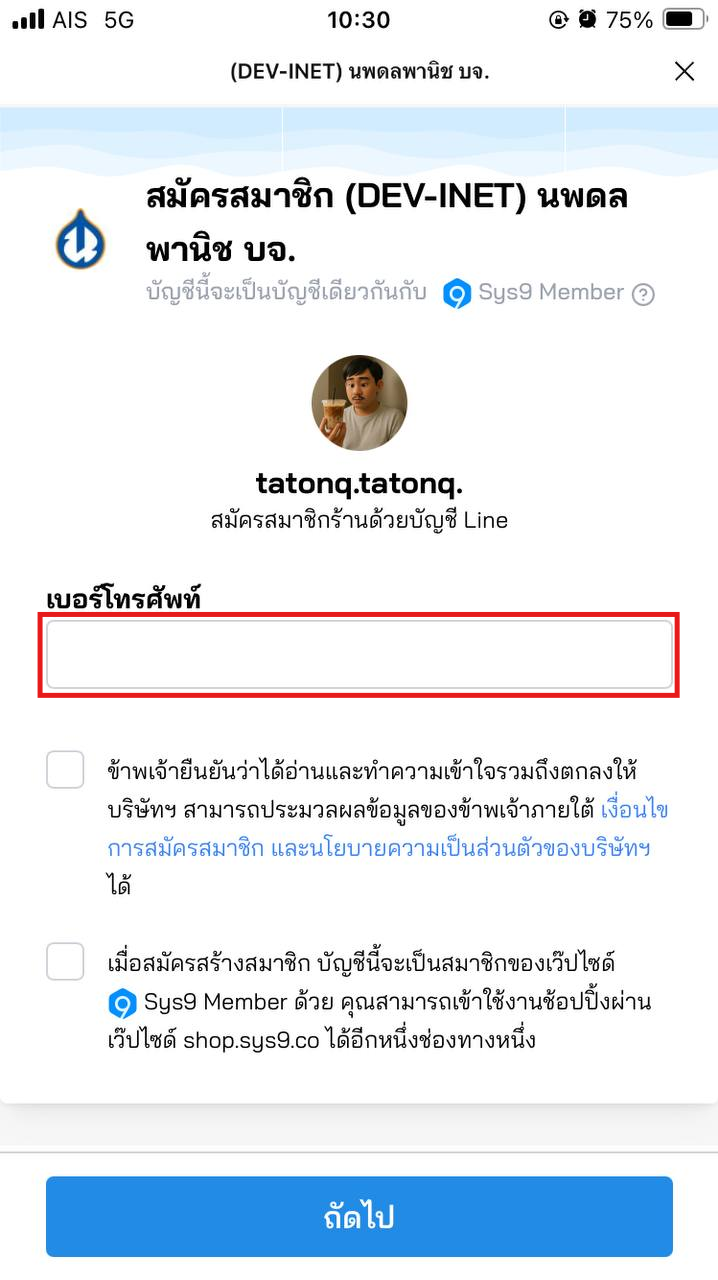Close the registration page with X
718x1280 pixels.
click(x=684, y=71)
